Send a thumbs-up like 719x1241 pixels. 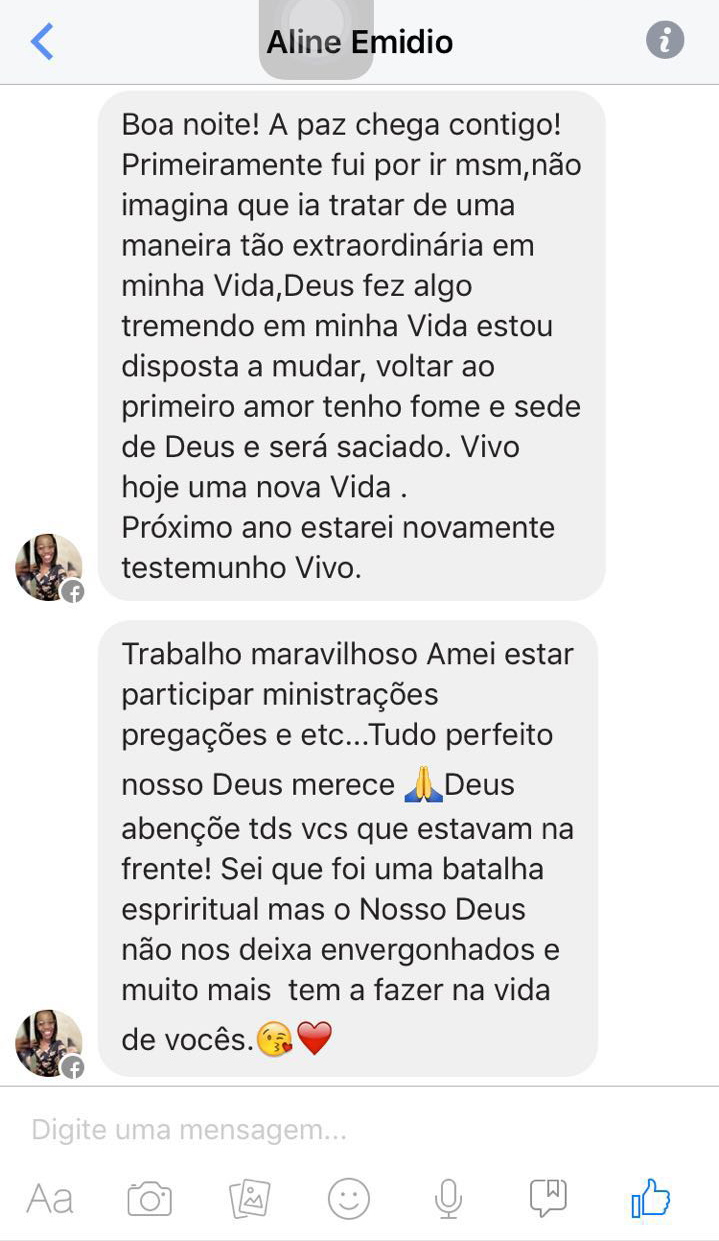651,1197
